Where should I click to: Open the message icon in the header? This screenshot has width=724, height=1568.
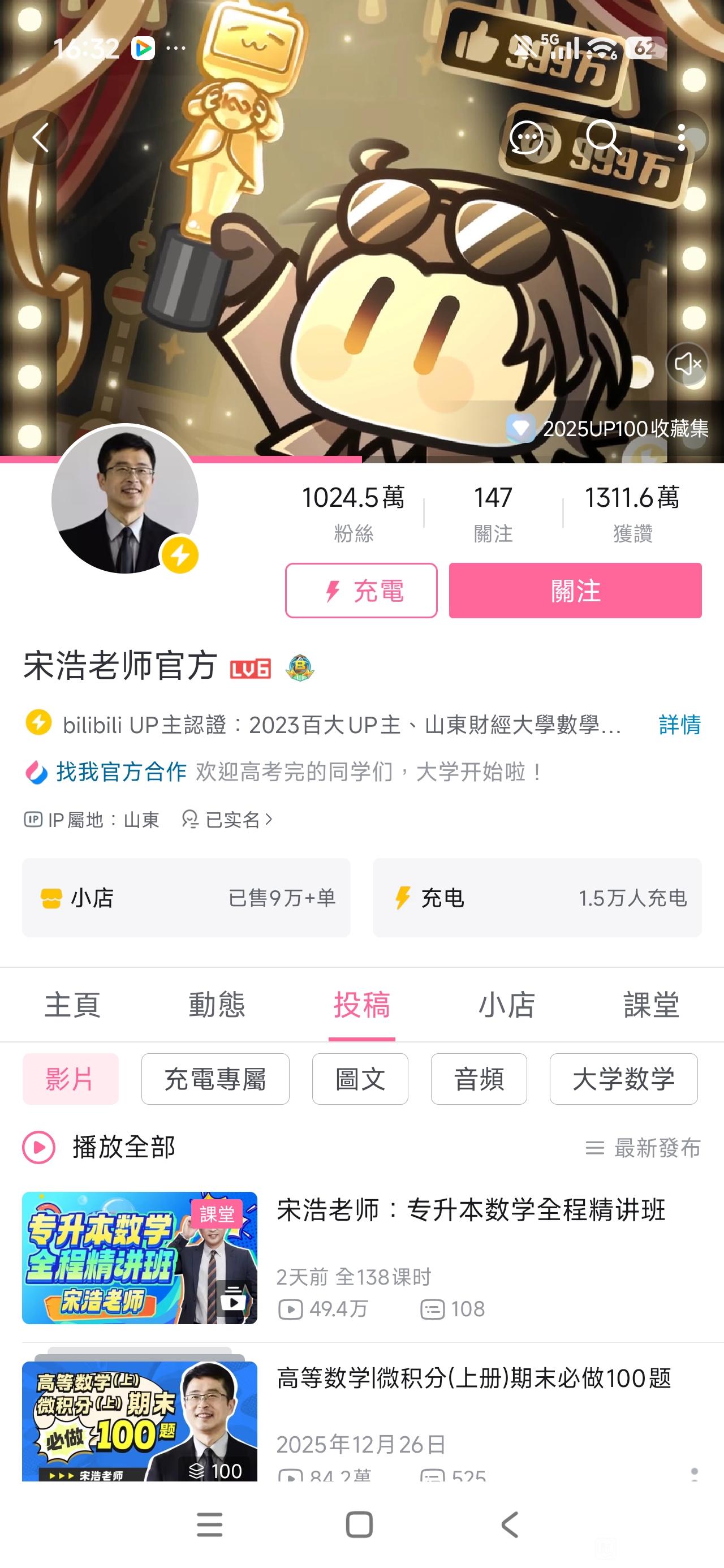(x=526, y=138)
